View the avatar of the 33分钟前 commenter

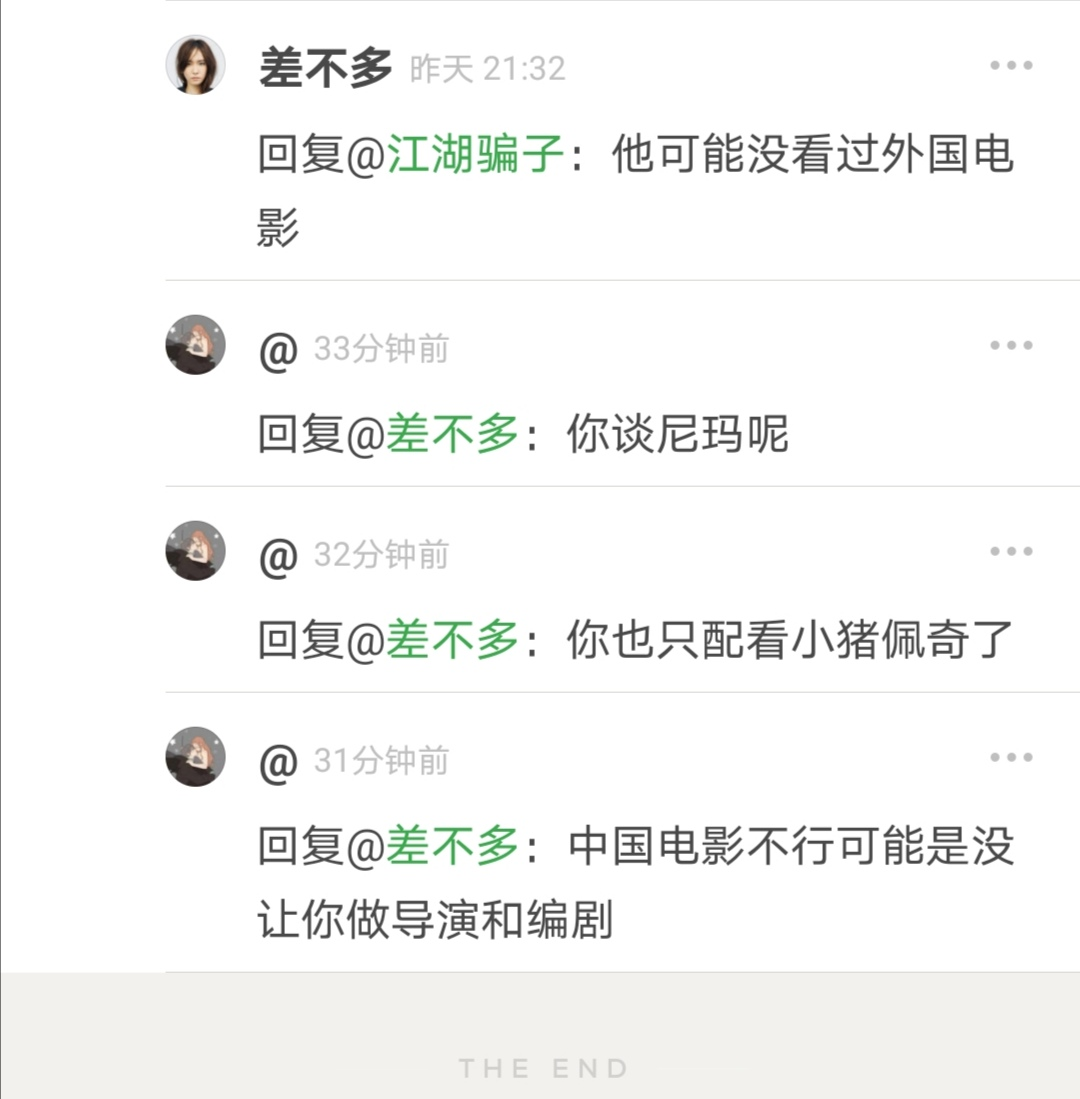coord(195,345)
